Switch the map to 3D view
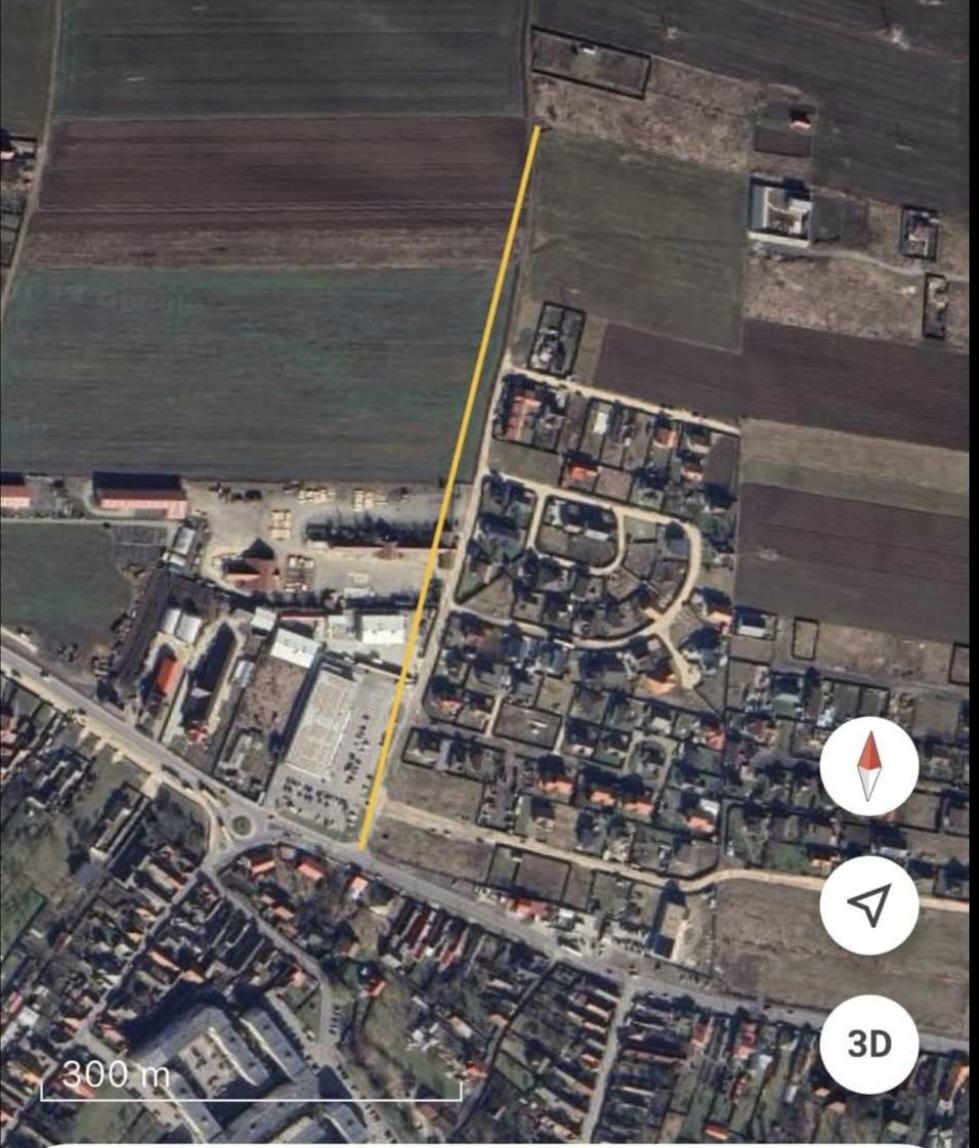 [868, 1043]
